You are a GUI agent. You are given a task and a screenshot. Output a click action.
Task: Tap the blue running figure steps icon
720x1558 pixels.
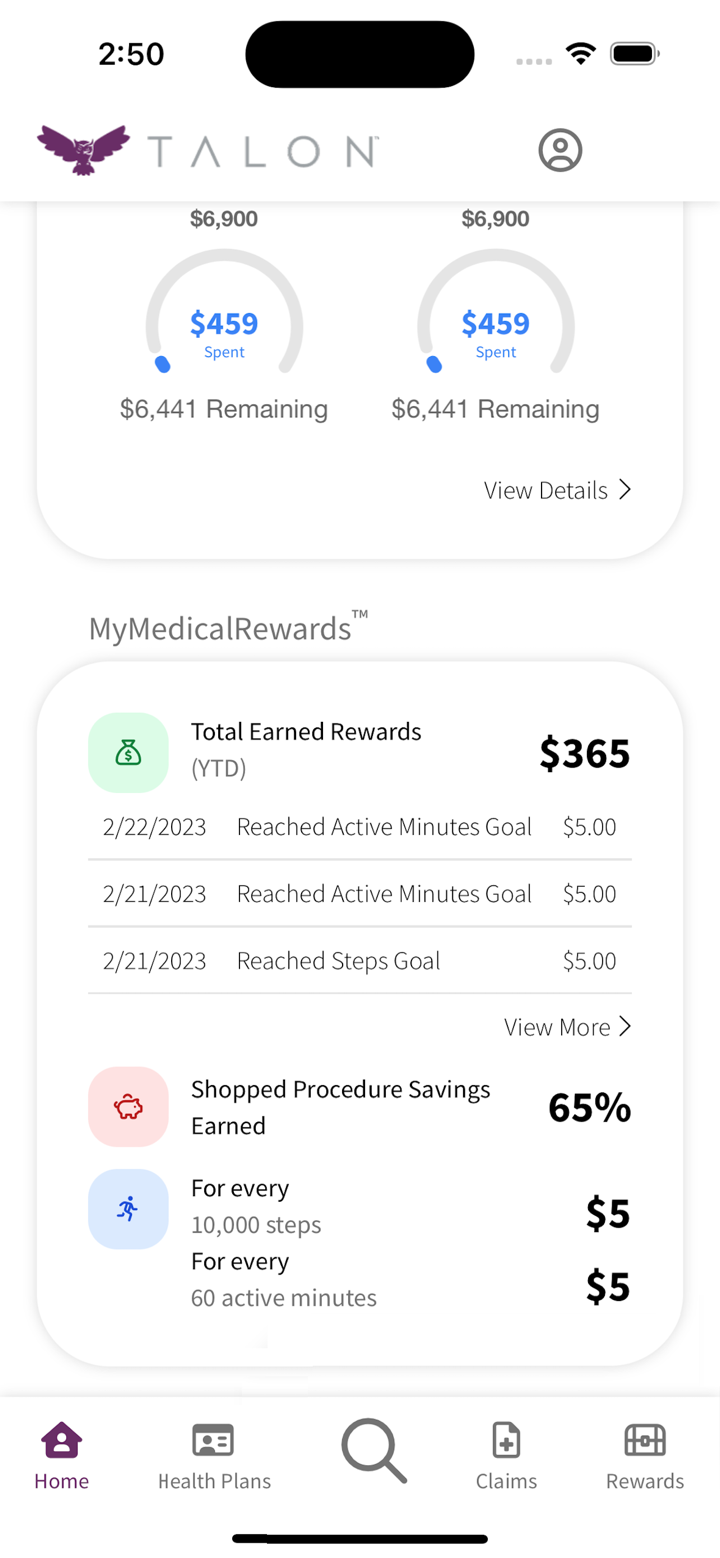click(128, 1209)
